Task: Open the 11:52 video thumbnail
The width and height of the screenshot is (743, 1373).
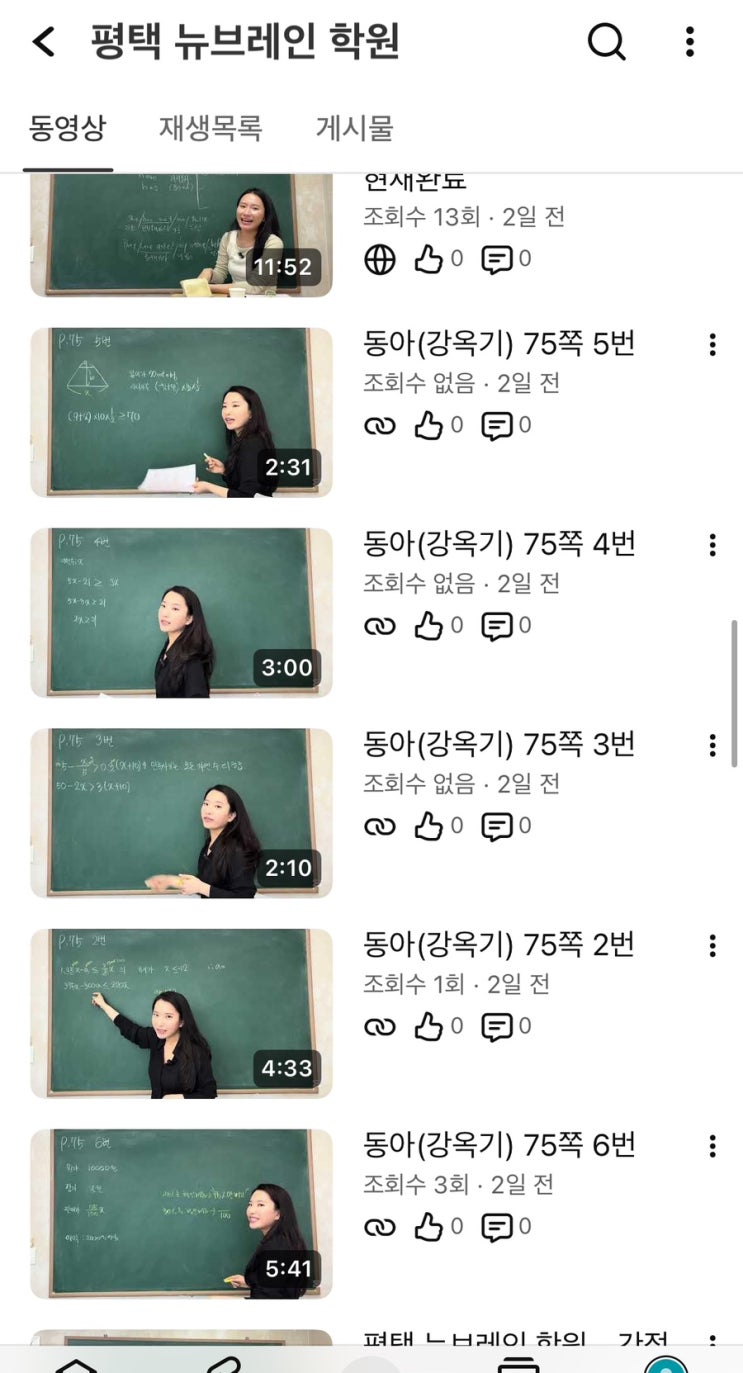Action: point(181,236)
